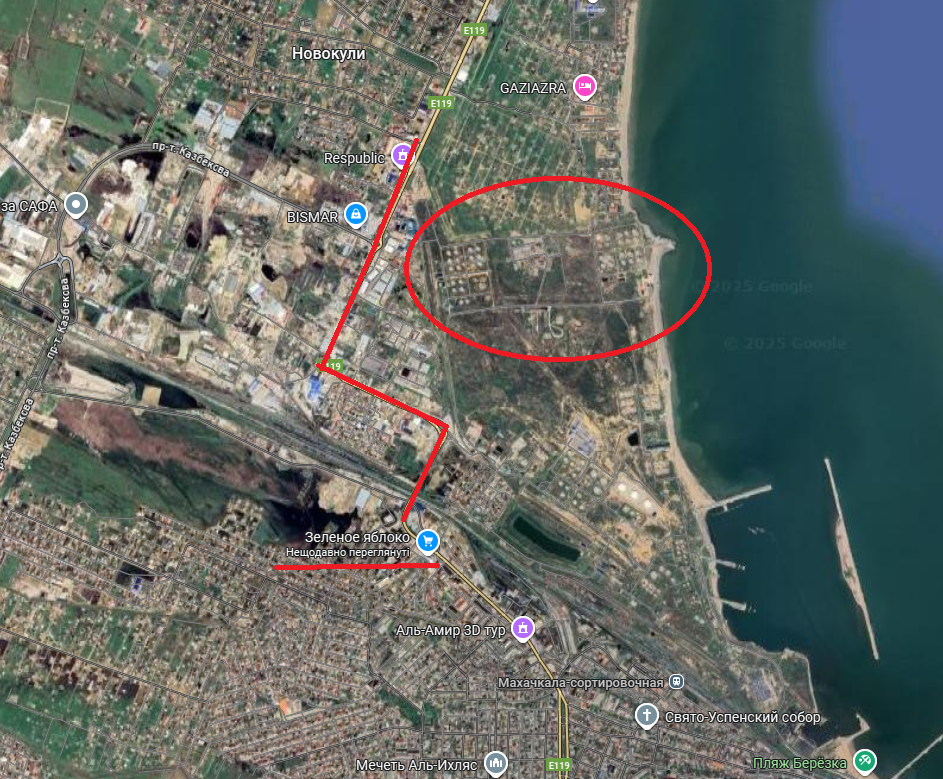Tap the grey САФА place pin
The width and height of the screenshot is (943, 779).
pos(76,206)
